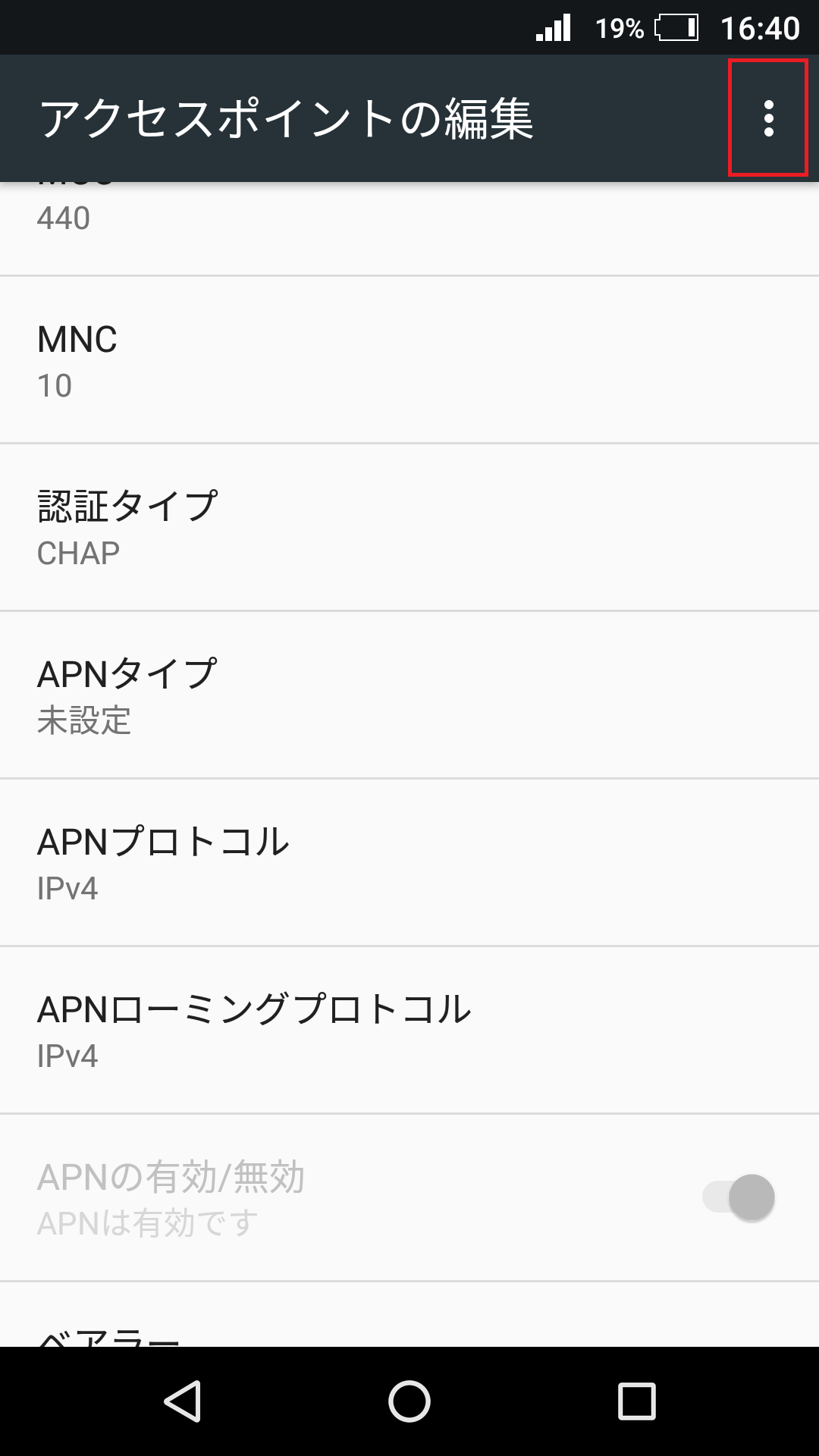Viewport: 819px width, 1456px height.
Task: Edit the APNタイプ setting
Action: [x=409, y=696]
